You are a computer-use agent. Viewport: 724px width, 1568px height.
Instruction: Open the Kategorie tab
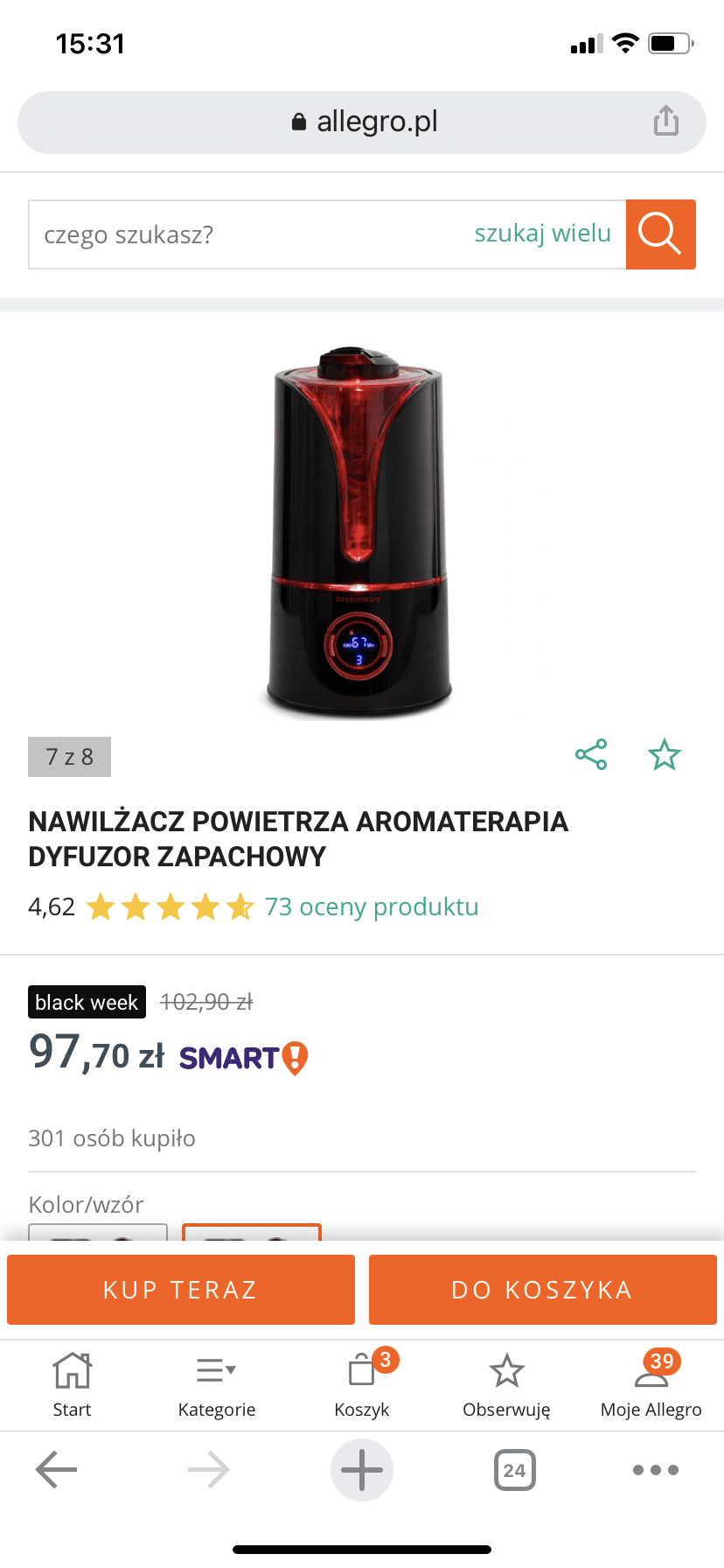[217, 1384]
